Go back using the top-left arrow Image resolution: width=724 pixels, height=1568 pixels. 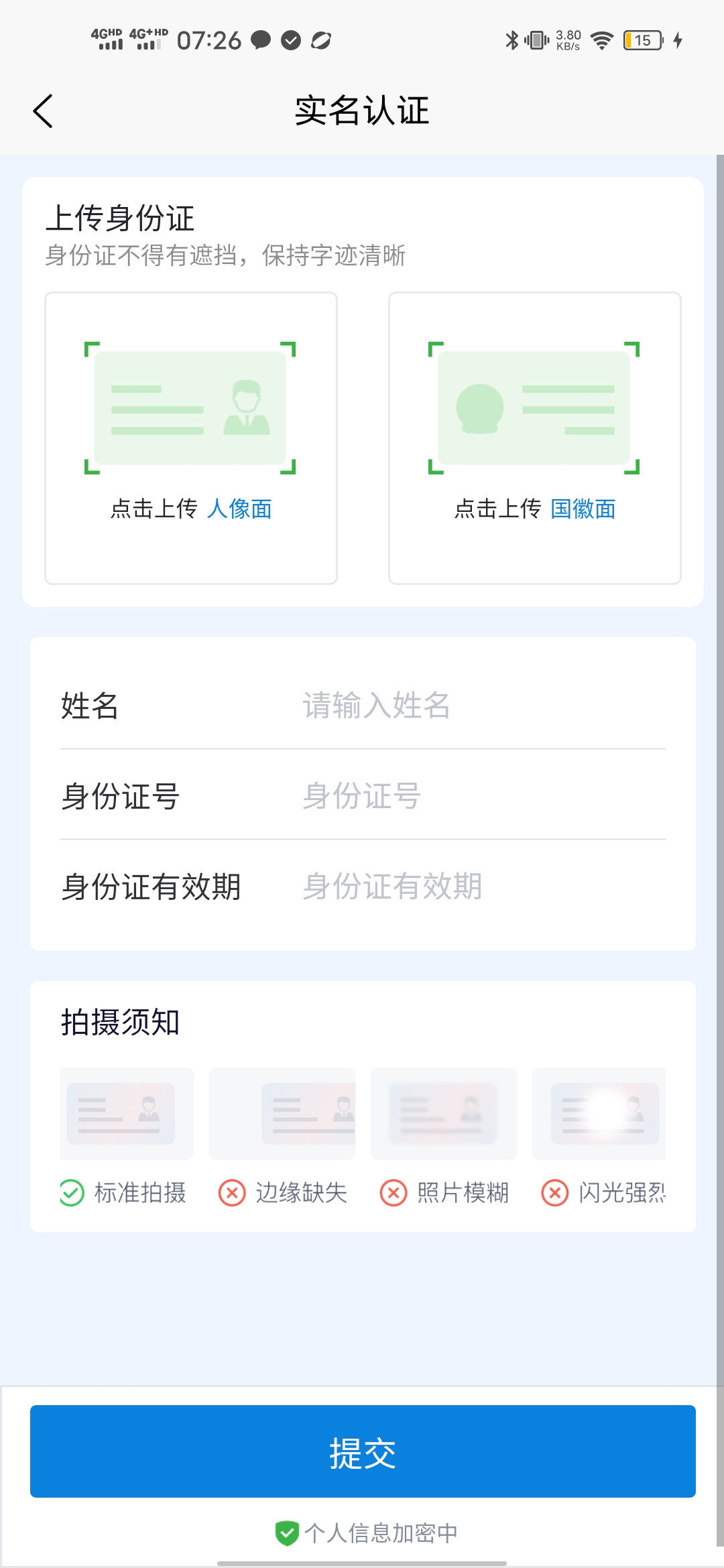click(x=43, y=111)
